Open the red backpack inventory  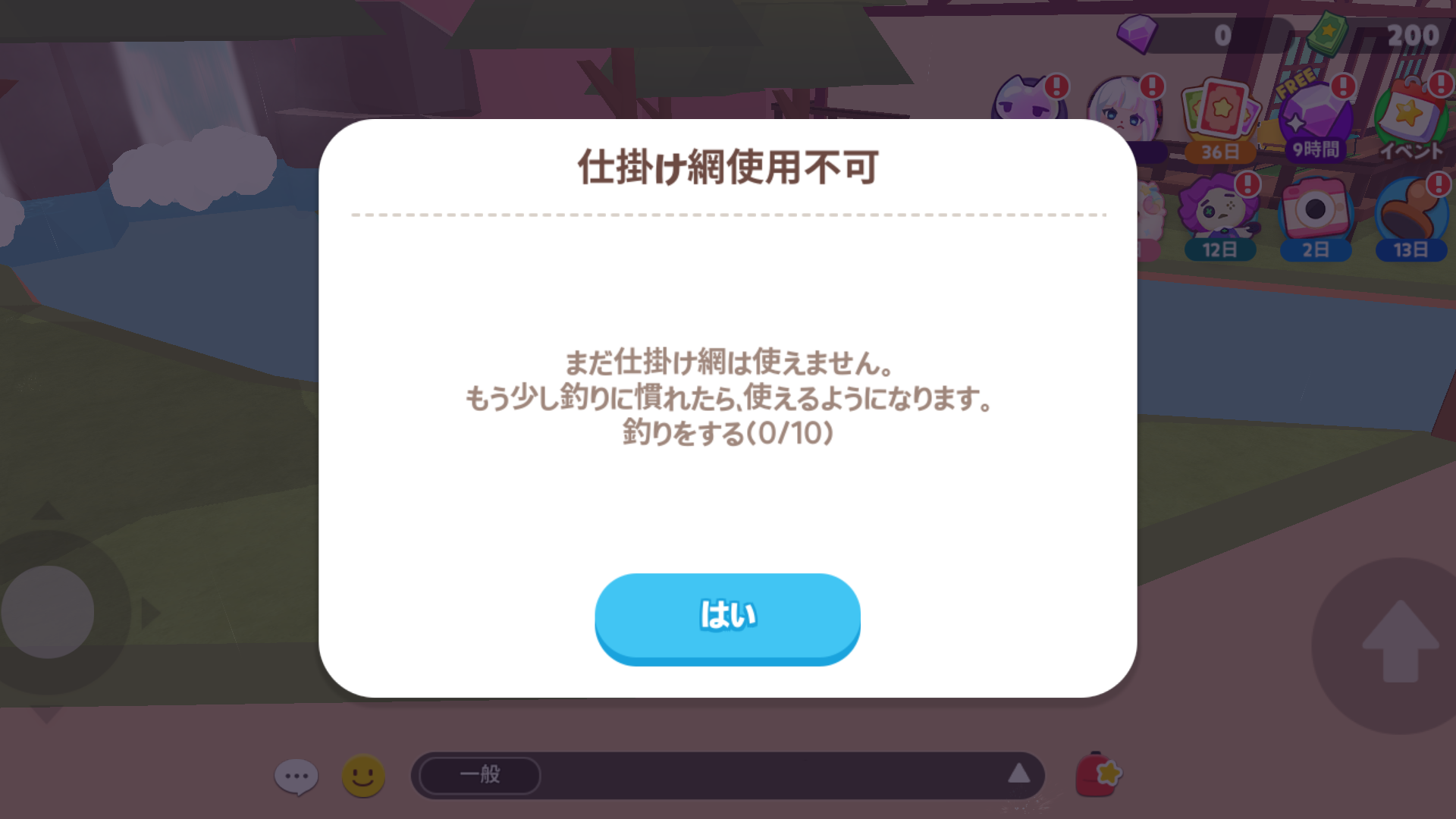[1098, 774]
